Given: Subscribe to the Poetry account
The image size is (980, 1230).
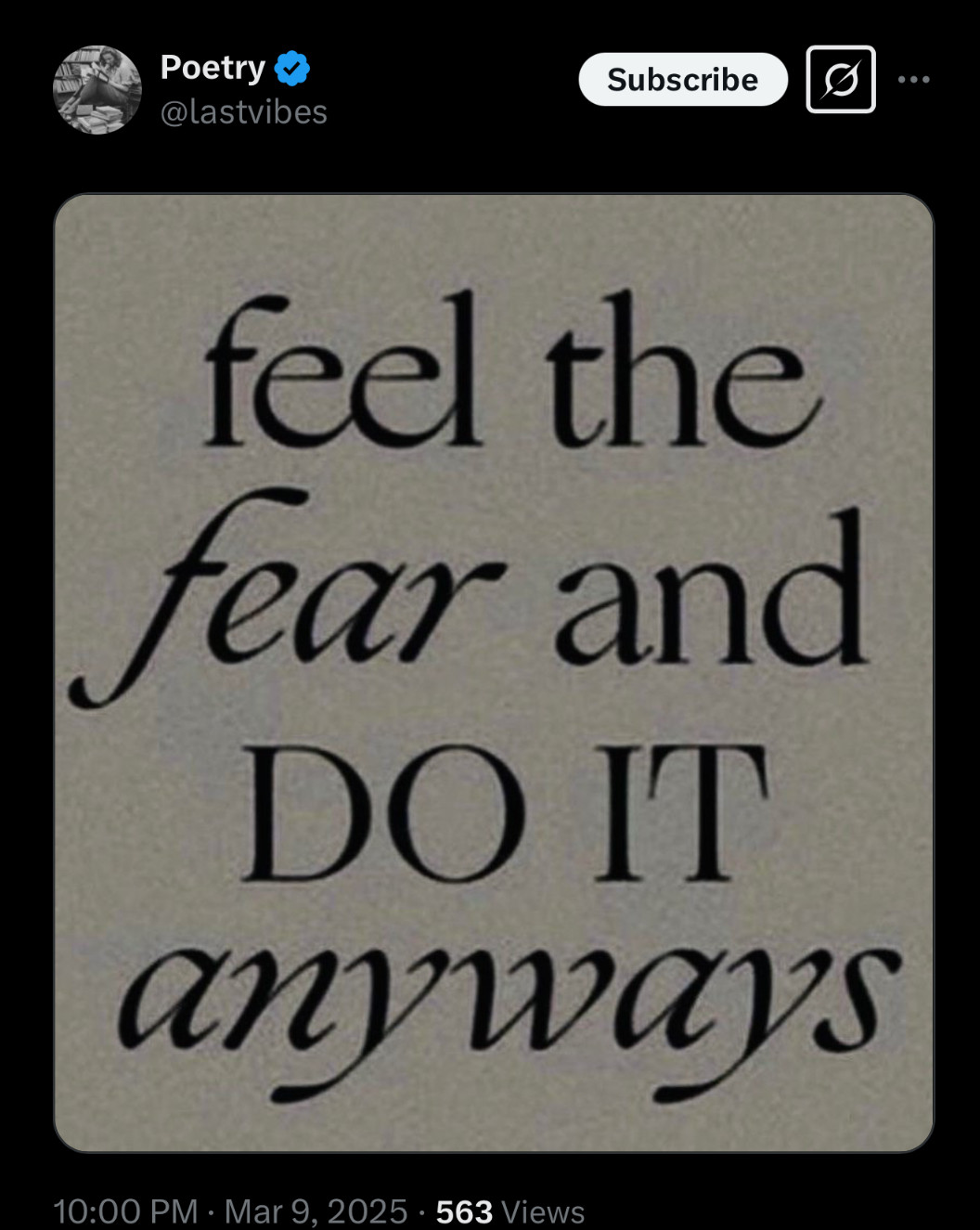Looking at the screenshot, I should tap(682, 80).
